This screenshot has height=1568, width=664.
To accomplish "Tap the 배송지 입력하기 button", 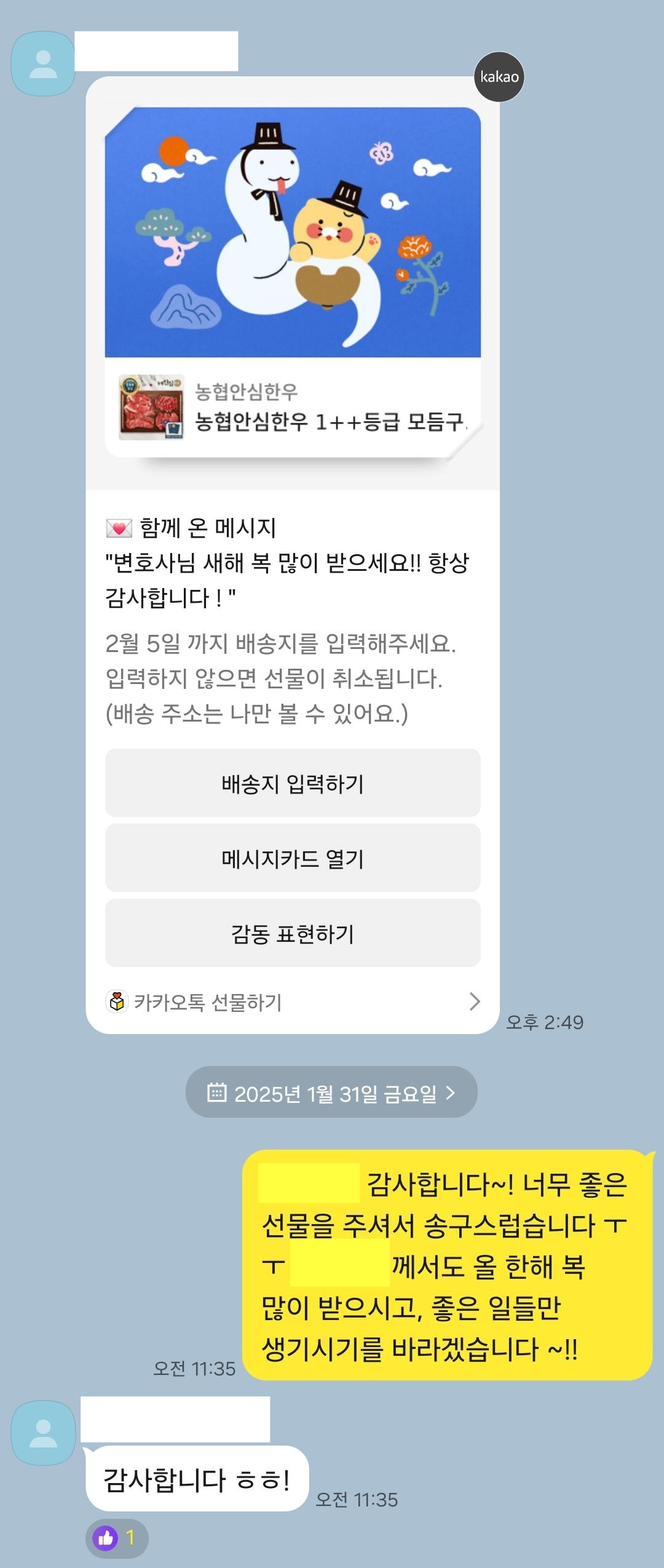I will (293, 783).
